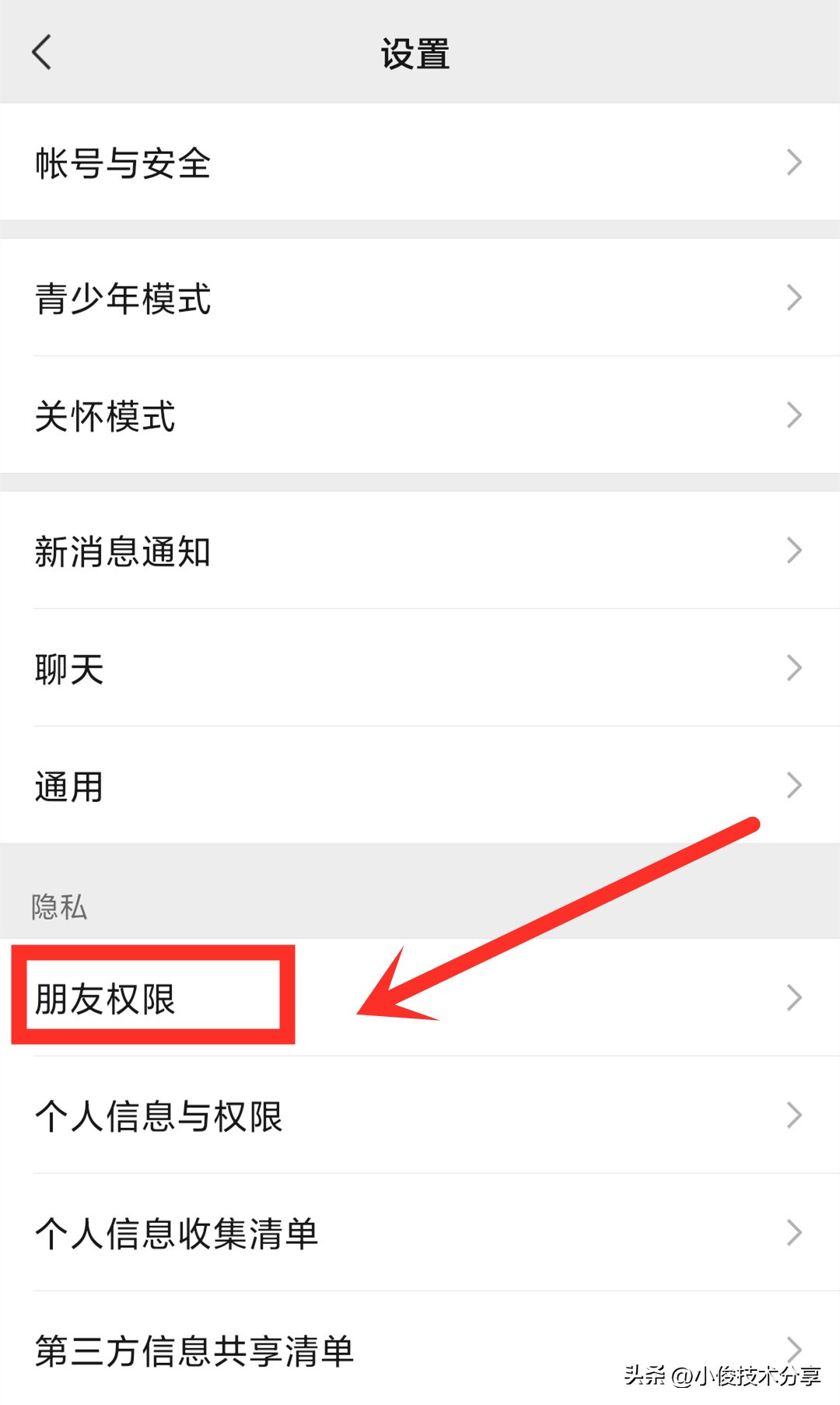Open 新消息通知 settings

(420, 550)
